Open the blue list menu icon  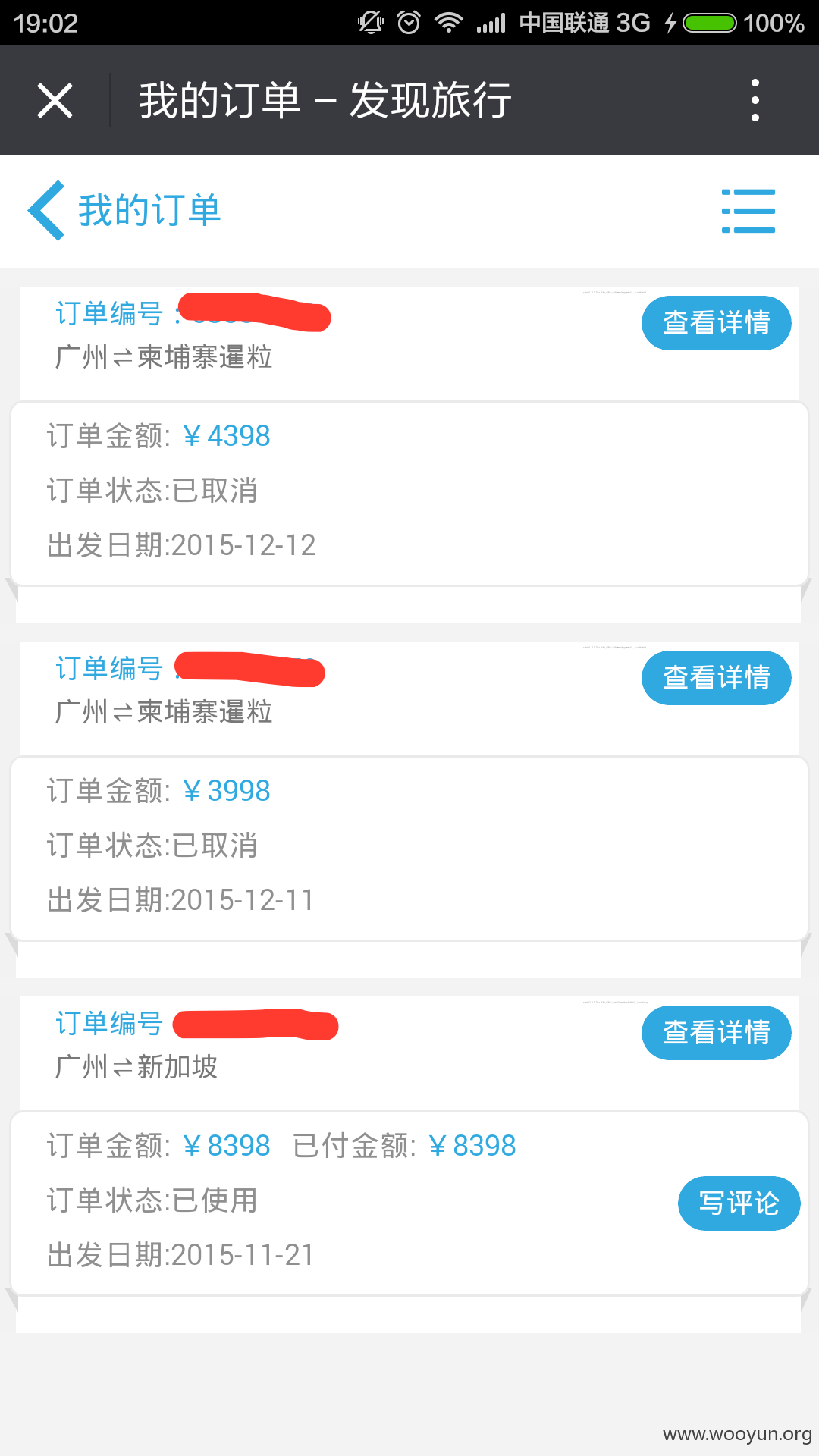tap(748, 211)
